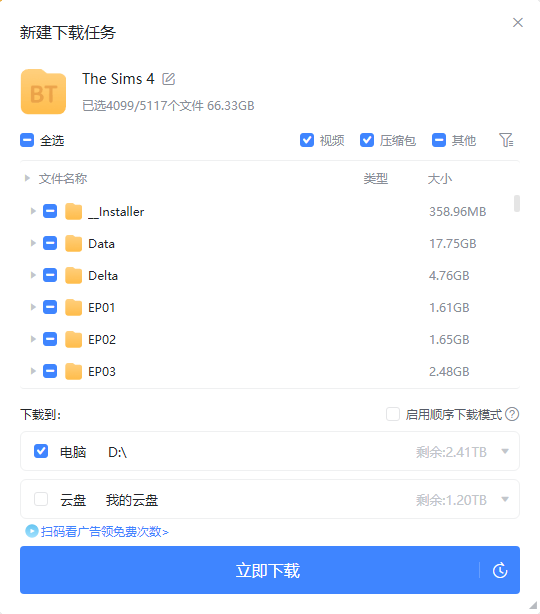Toggle the EP03 folder checkbox
This screenshot has height=614, width=540.
[x=50, y=371]
